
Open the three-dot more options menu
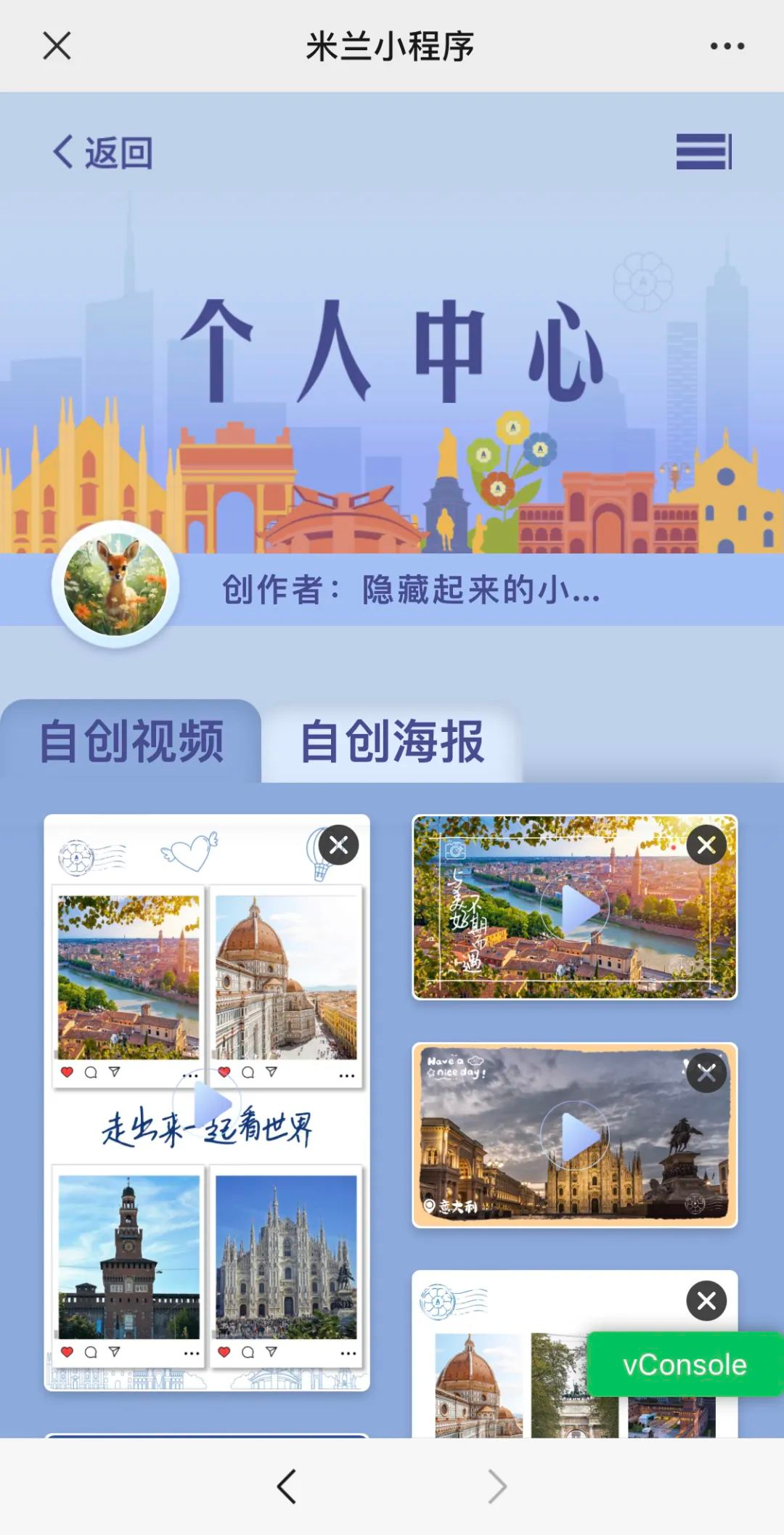click(727, 46)
